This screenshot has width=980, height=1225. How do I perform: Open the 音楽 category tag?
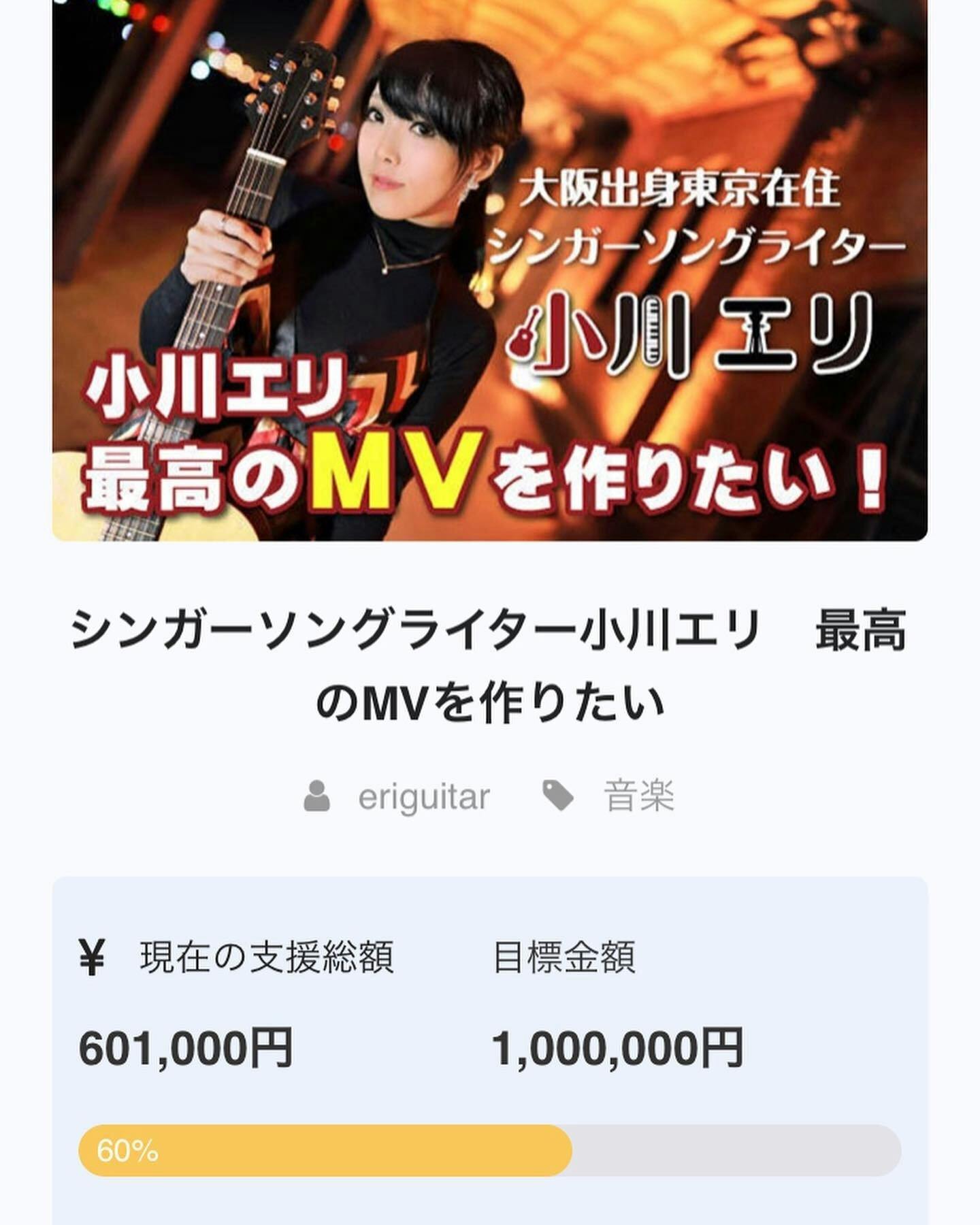[x=638, y=796]
